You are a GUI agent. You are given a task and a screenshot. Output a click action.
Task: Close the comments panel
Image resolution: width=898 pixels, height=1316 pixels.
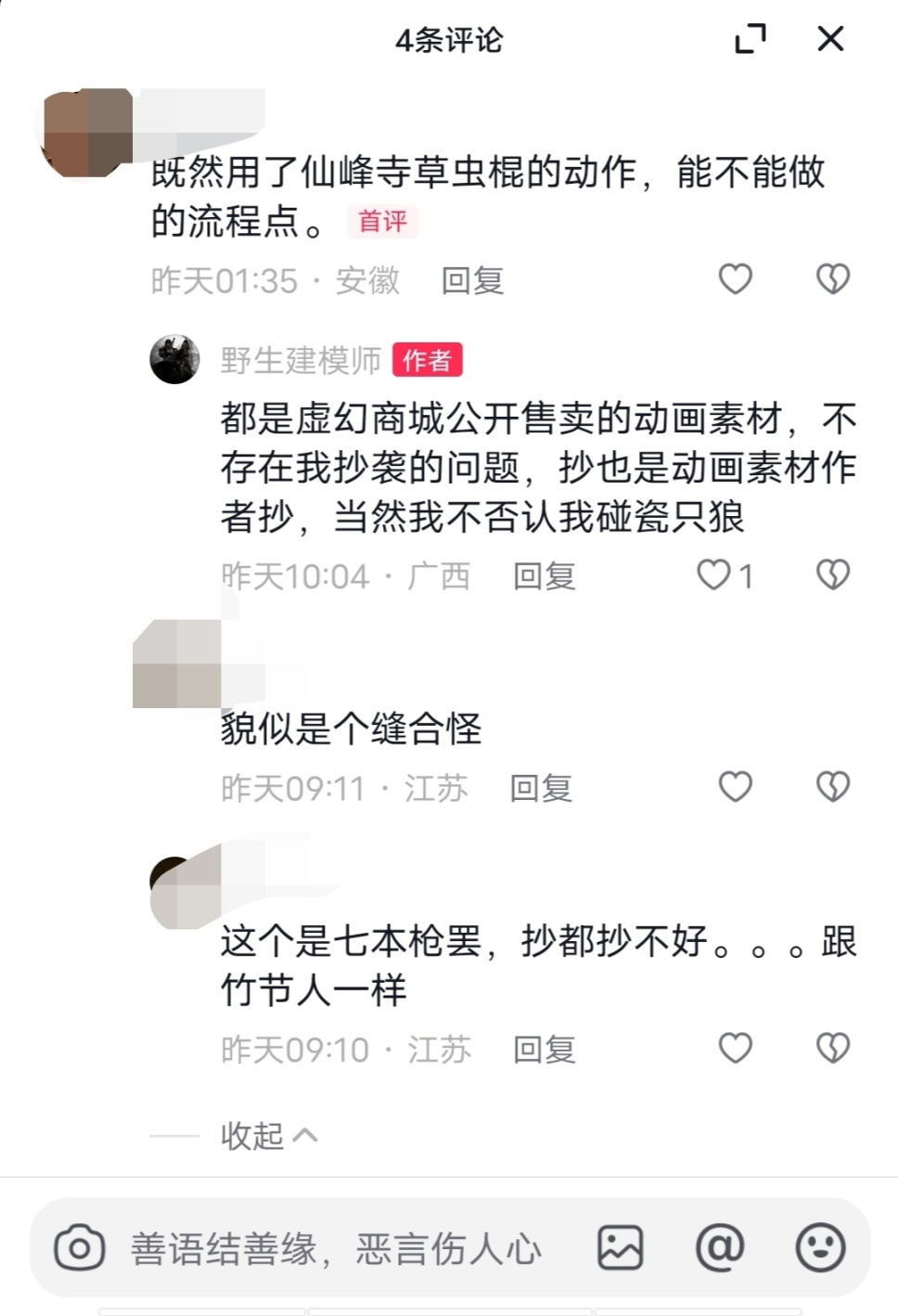830,39
